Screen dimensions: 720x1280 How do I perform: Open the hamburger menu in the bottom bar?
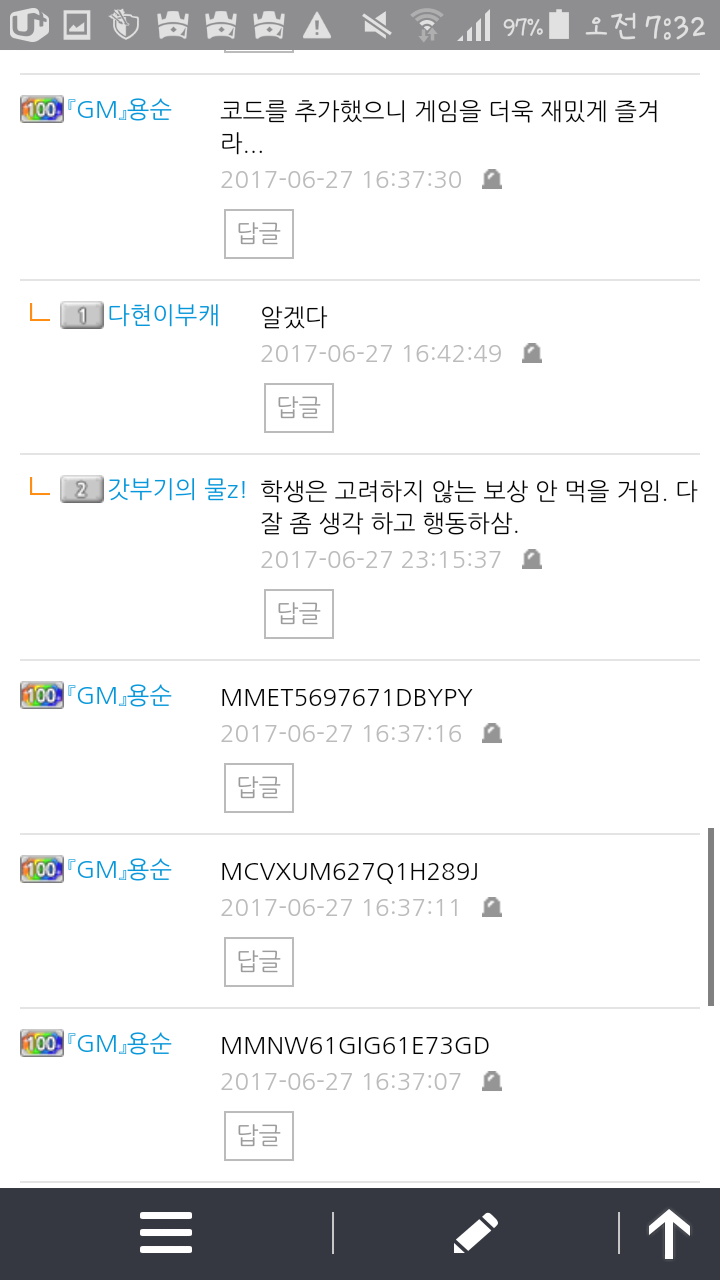click(x=166, y=1233)
